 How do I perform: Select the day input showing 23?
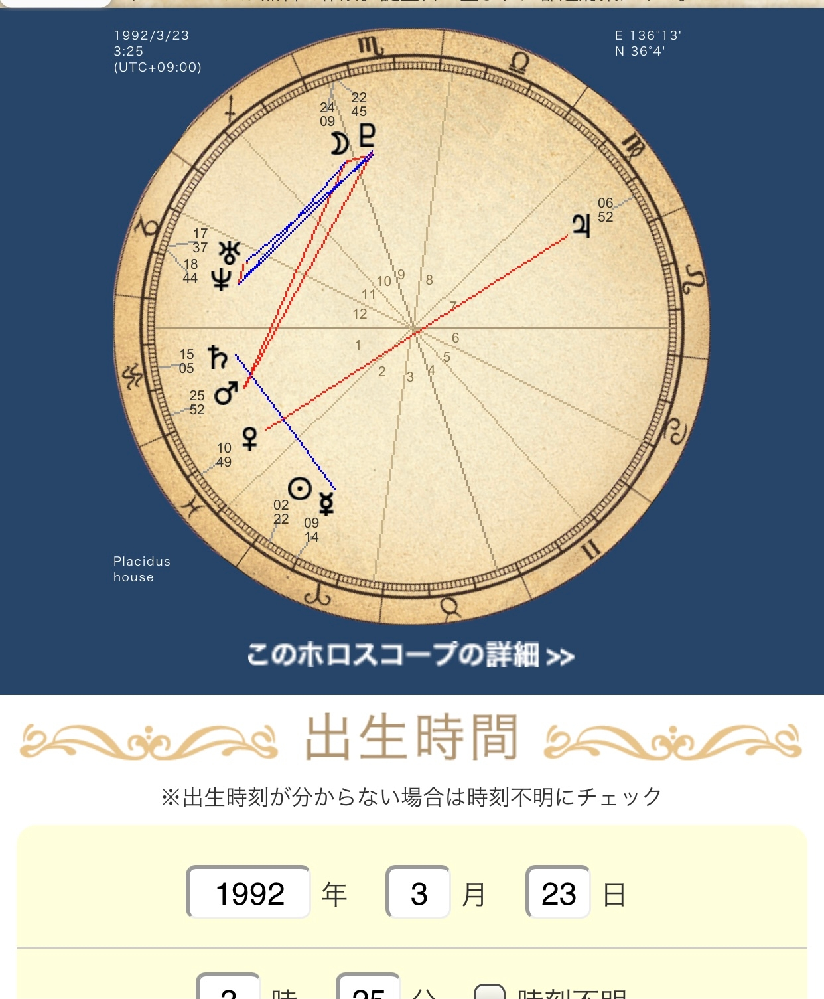pos(558,894)
